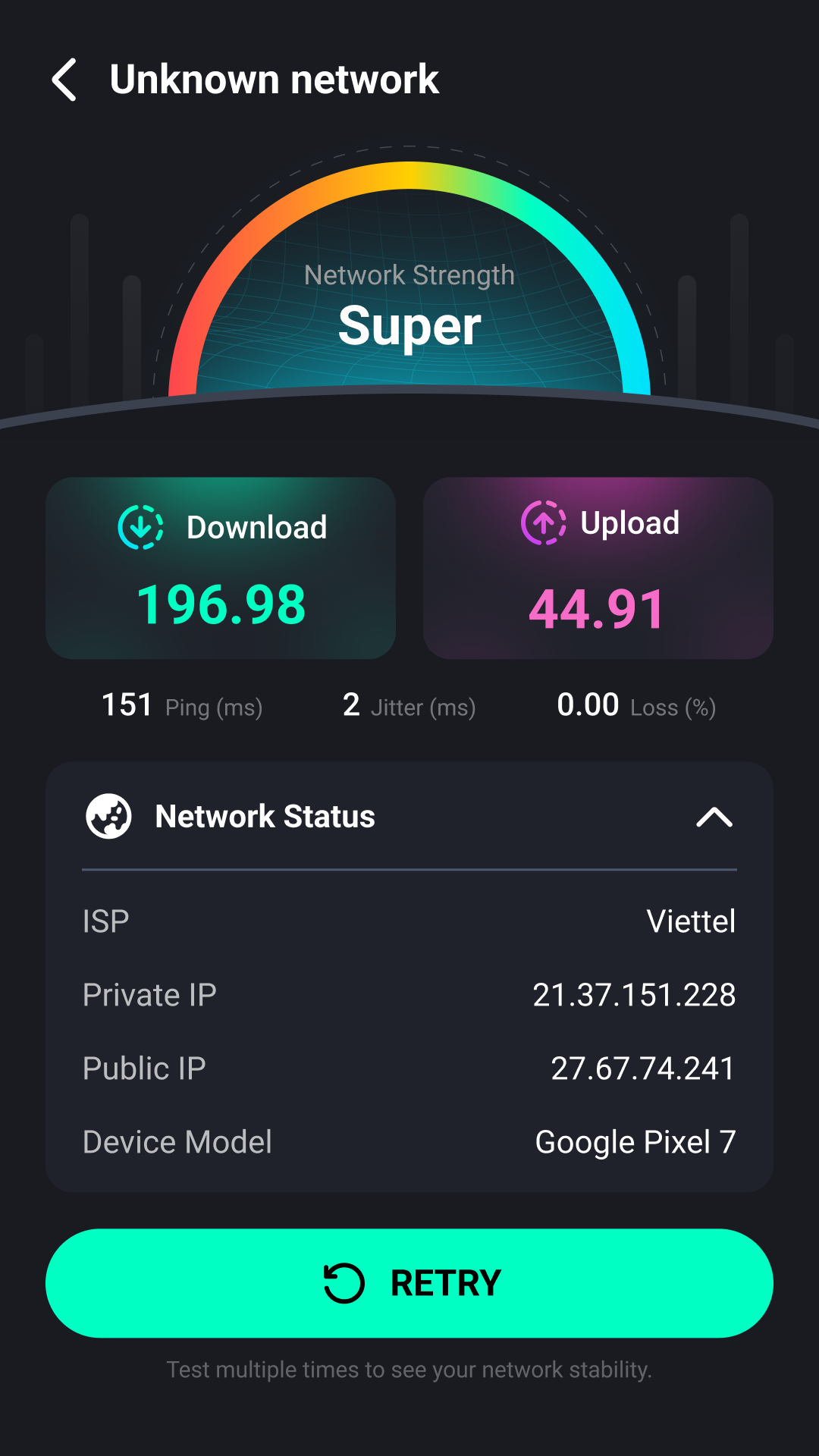This screenshot has width=819, height=1456.
Task: Click the chevron to hide network details
Action: point(714,817)
